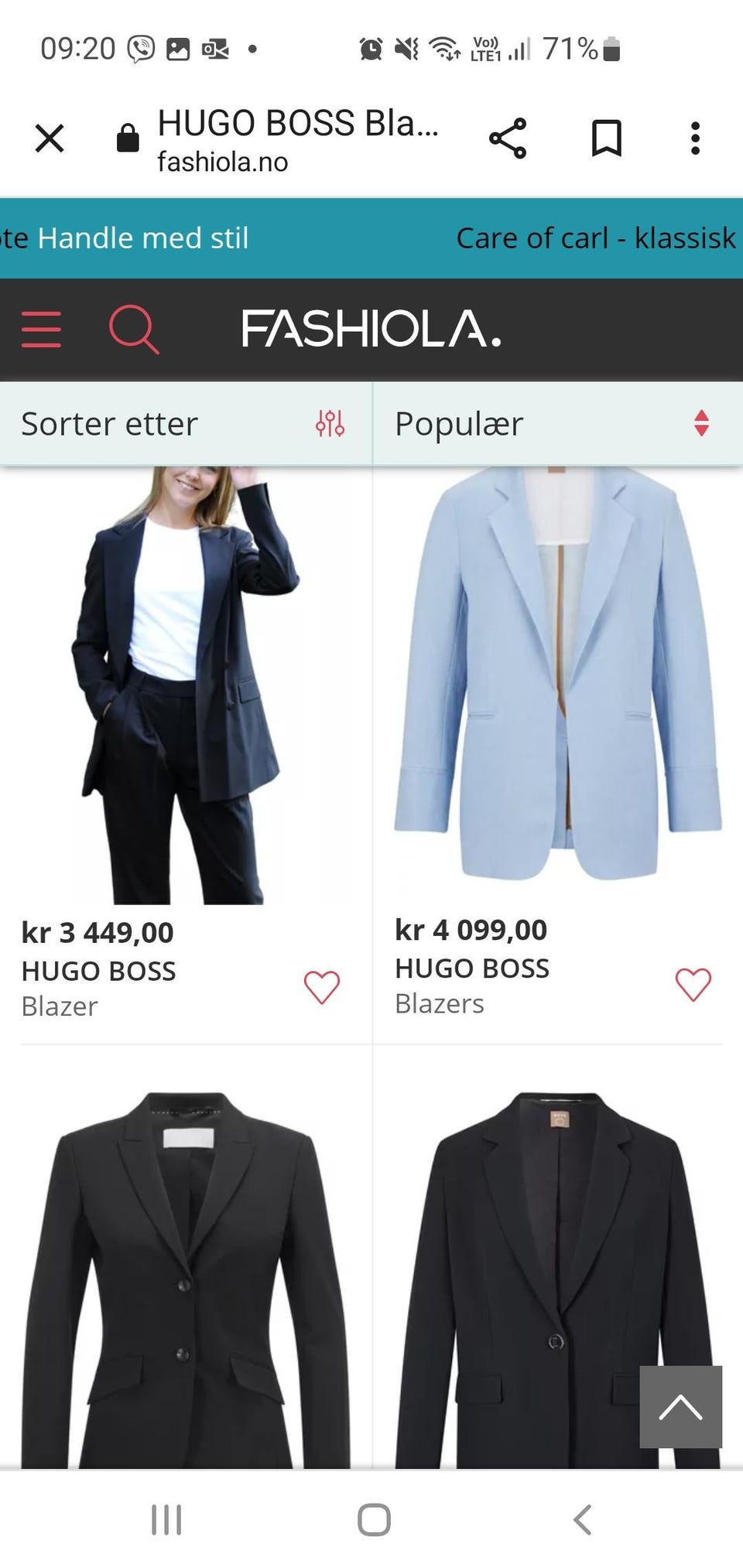Favorite the light blue Blazers with the heart

[x=693, y=983]
